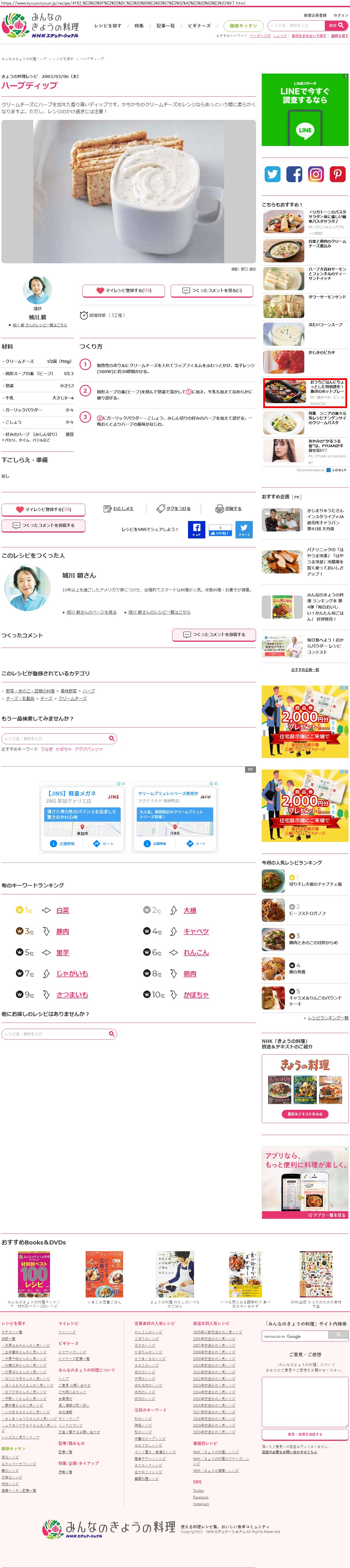Open the ビギナーズ navigation item
The height and width of the screenshot is (1568, 350).
click(x=199, y=25)
